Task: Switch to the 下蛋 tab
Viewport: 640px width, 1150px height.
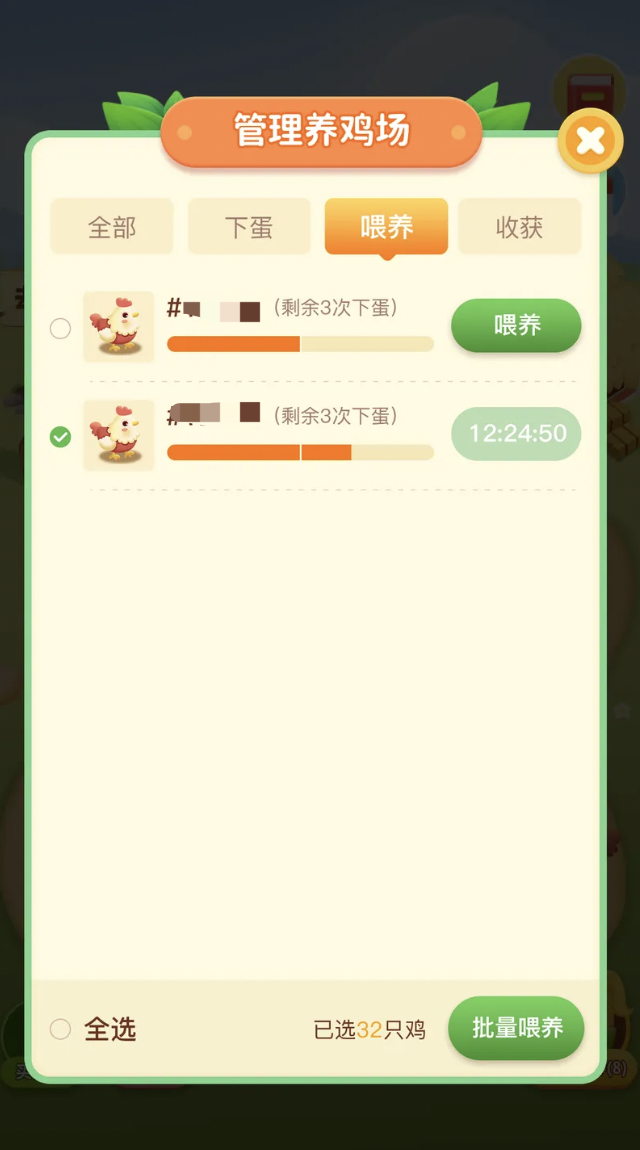Action: pos(249,227)
